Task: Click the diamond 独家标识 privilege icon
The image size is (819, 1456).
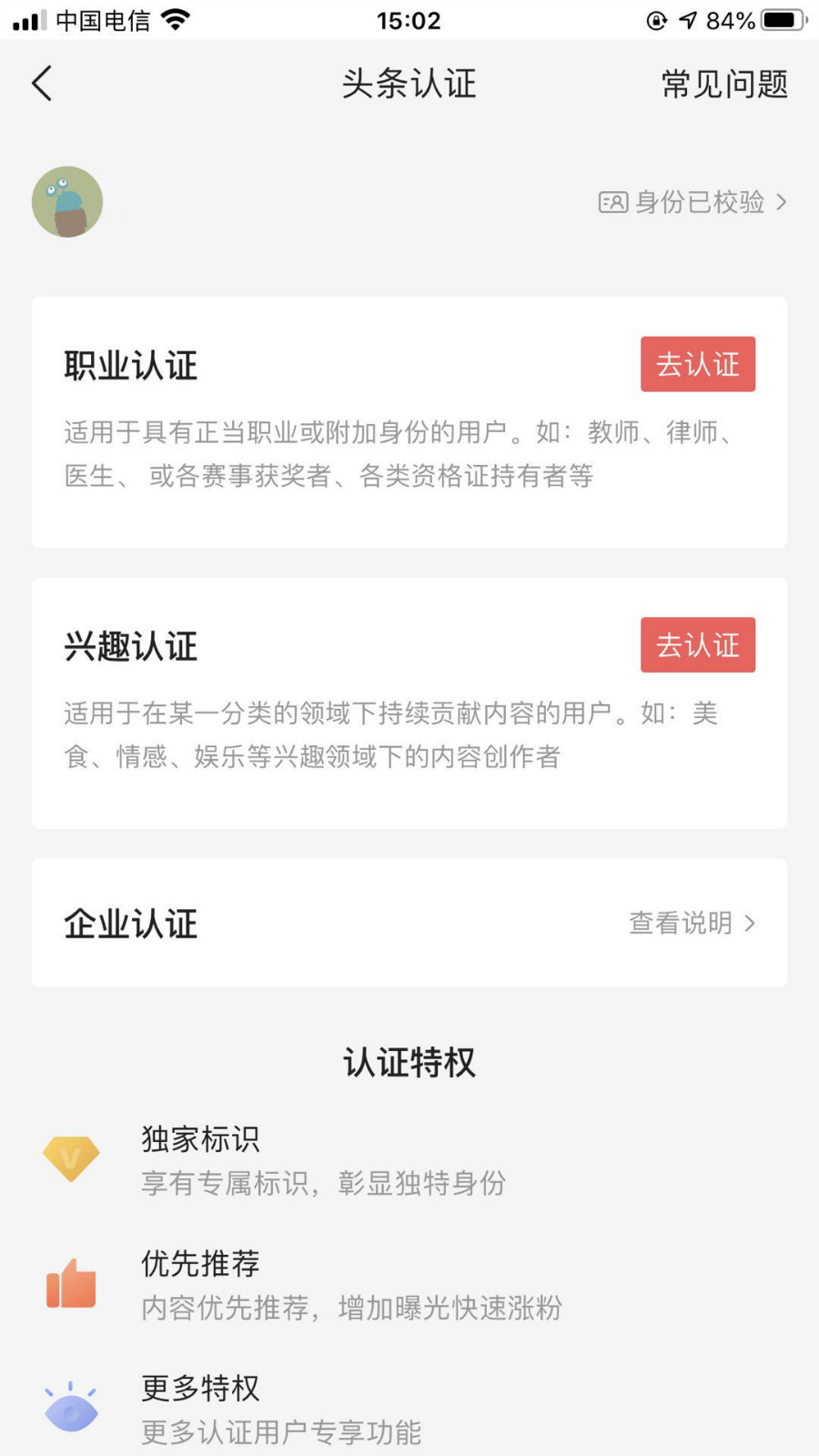Action: tap(71, 1158)
